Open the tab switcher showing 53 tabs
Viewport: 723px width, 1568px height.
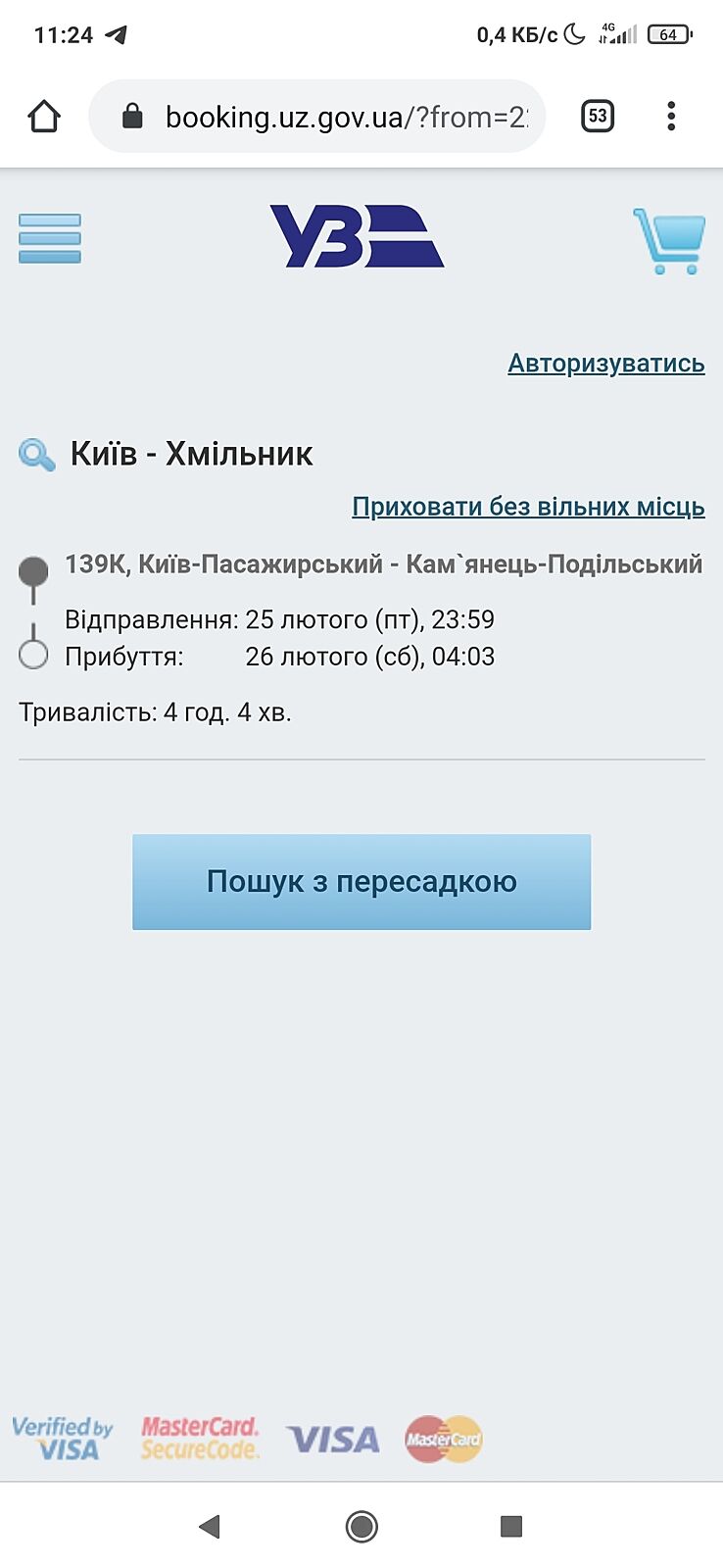click(x=598, y=117)
